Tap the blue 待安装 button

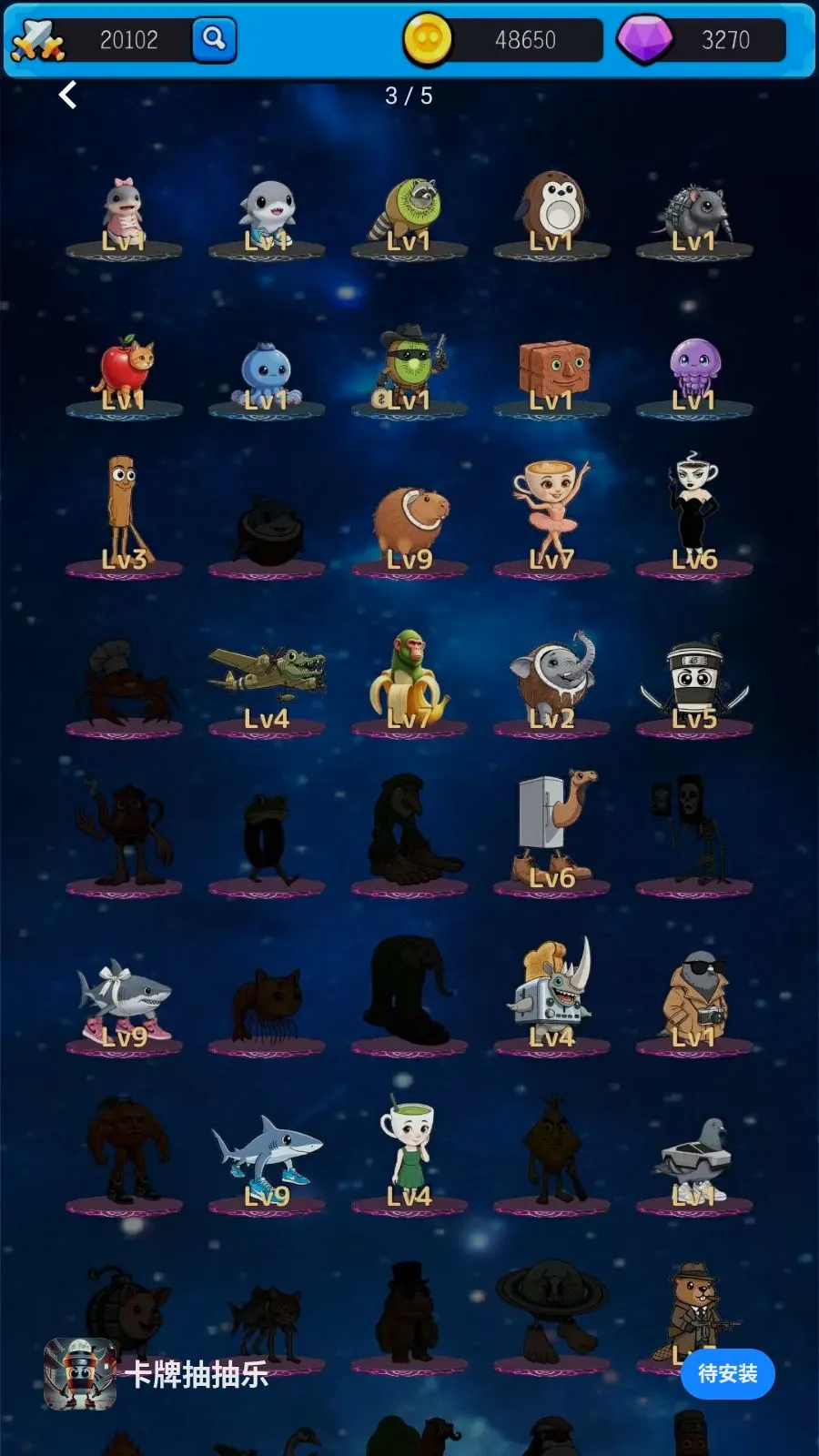[x=727, y=1373]
